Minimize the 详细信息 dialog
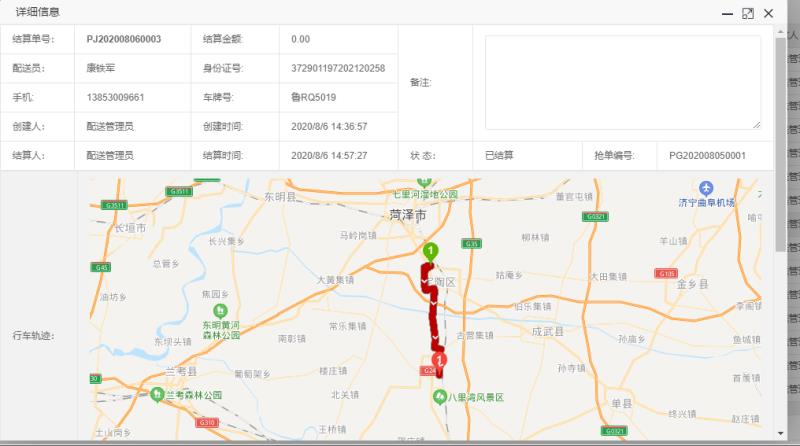 coord(727,13)
